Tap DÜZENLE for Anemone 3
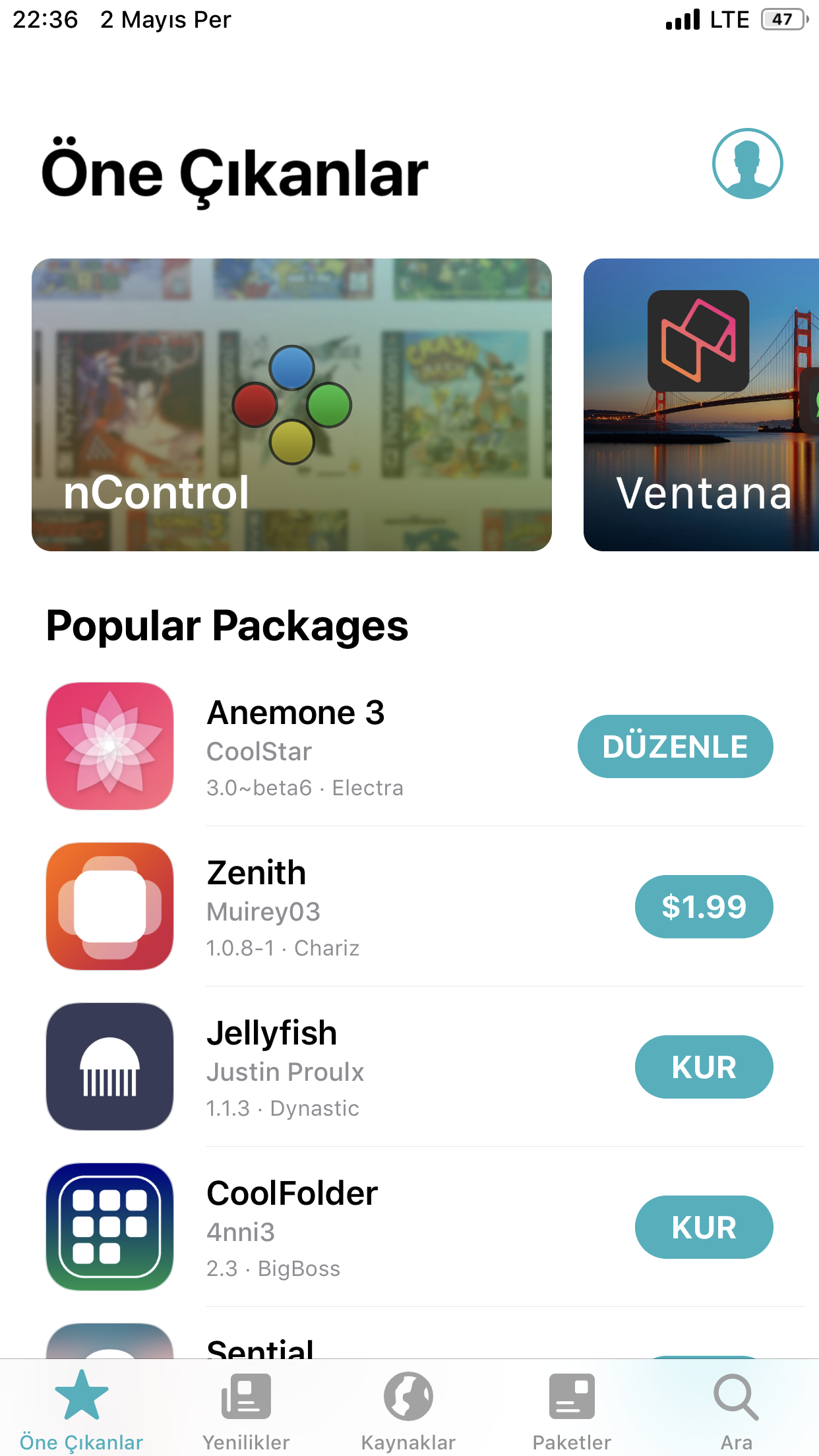 click(675, 746)
